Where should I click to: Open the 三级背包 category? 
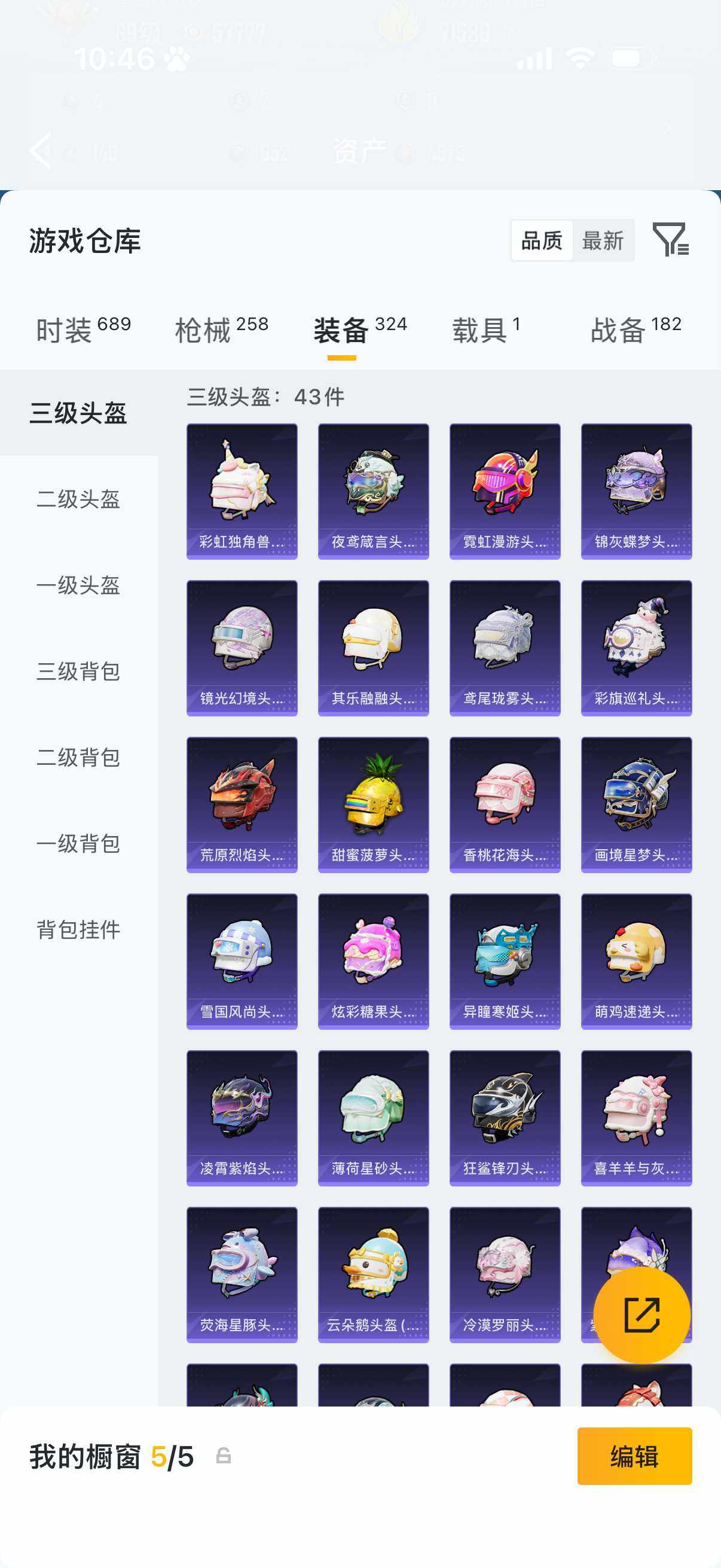tap(78, 672)
